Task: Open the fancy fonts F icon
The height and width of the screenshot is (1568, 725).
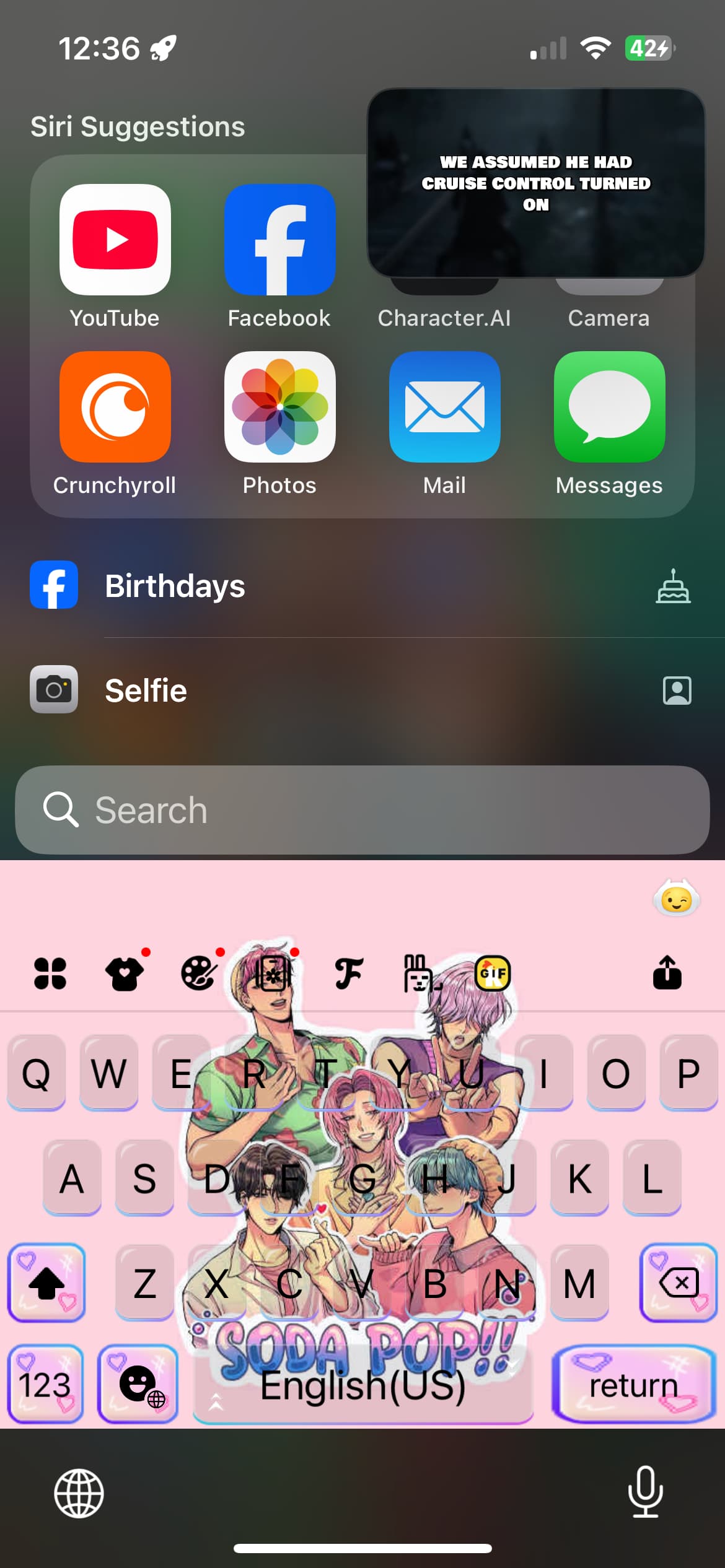Action: click(348, 973)
